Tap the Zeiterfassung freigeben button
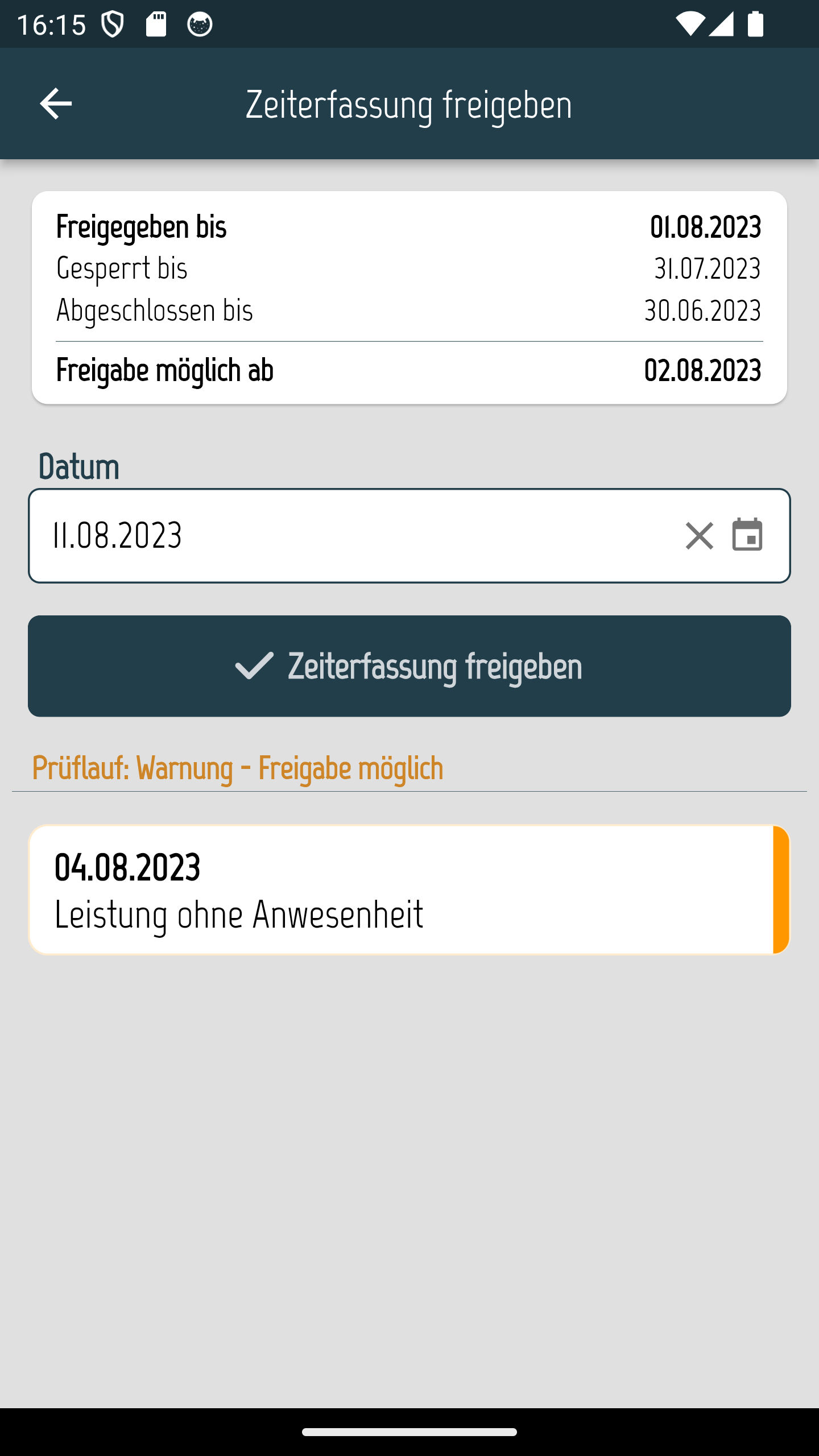The image size is (819, 1456). pos(409,666)
